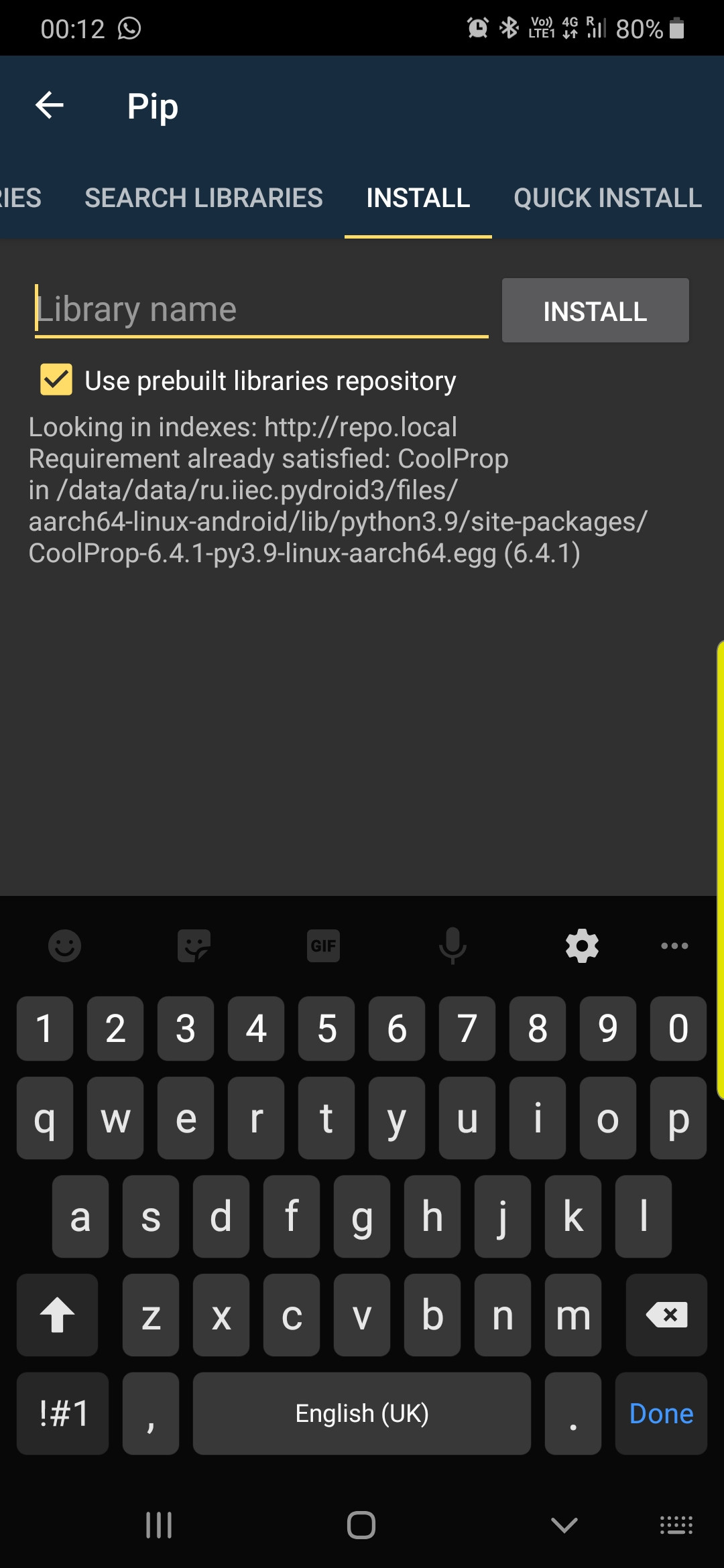724x1568 pixels.
Task: Open keyboard settings gear
Action: (582, 945)
